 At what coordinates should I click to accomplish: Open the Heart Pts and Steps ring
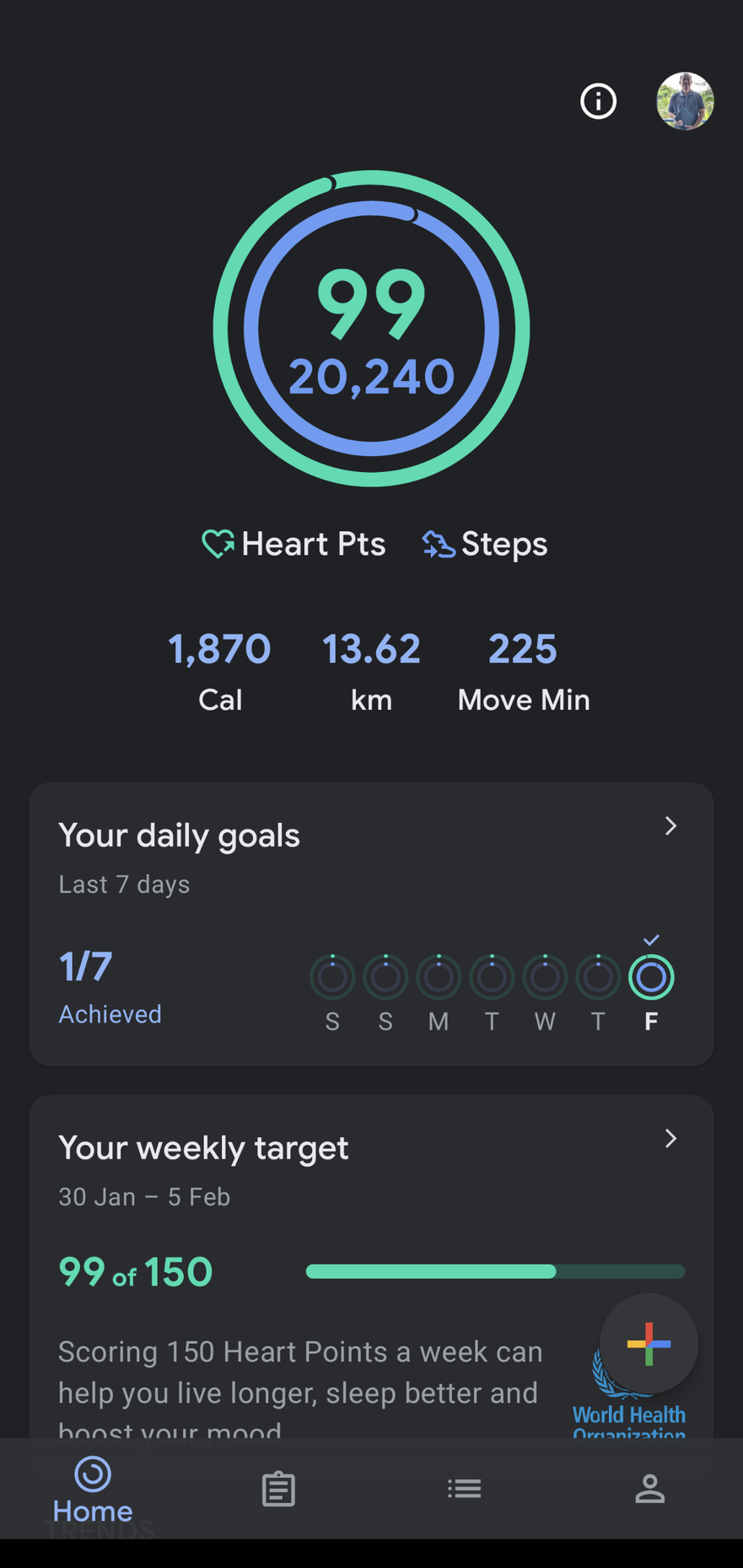point(371,329)
